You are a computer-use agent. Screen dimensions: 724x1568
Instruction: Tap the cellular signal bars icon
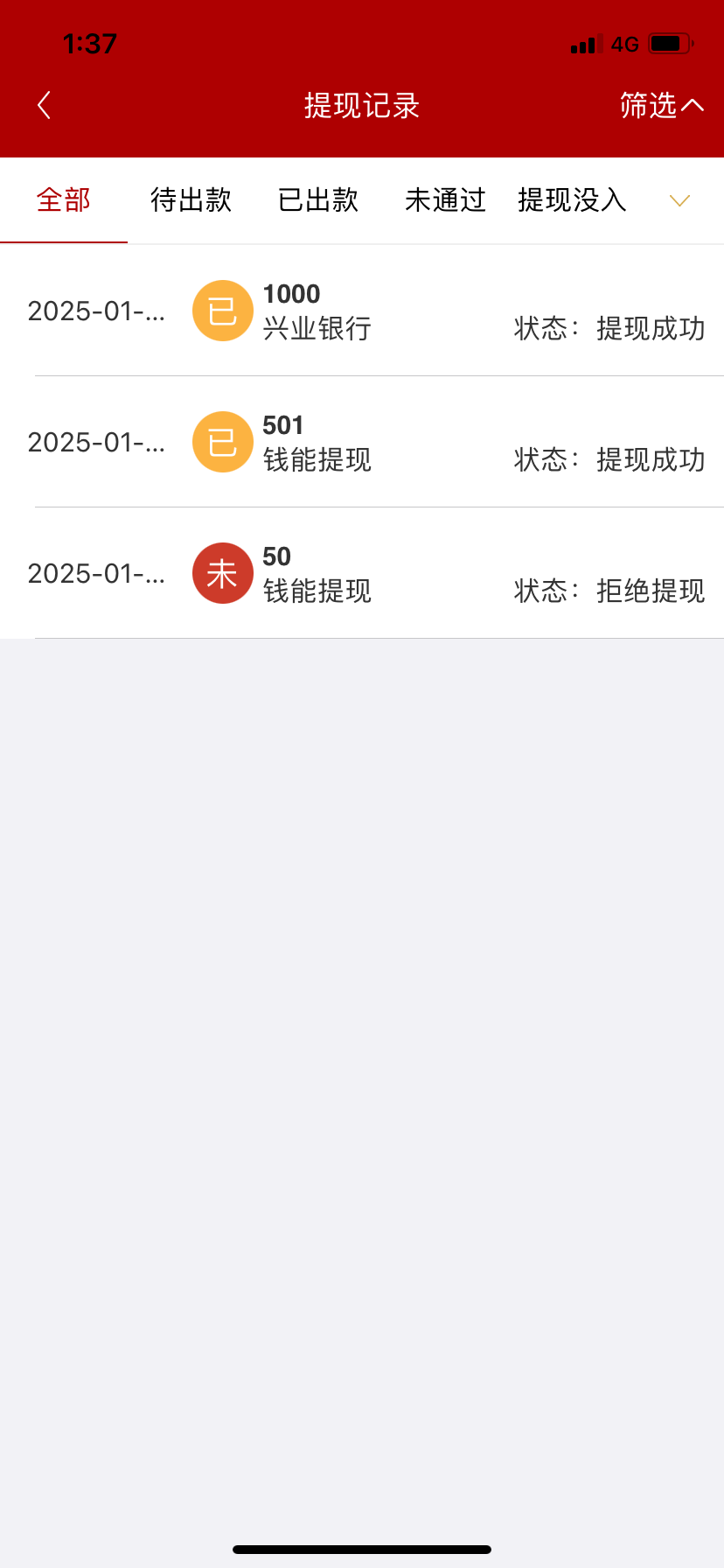point(587,44)
